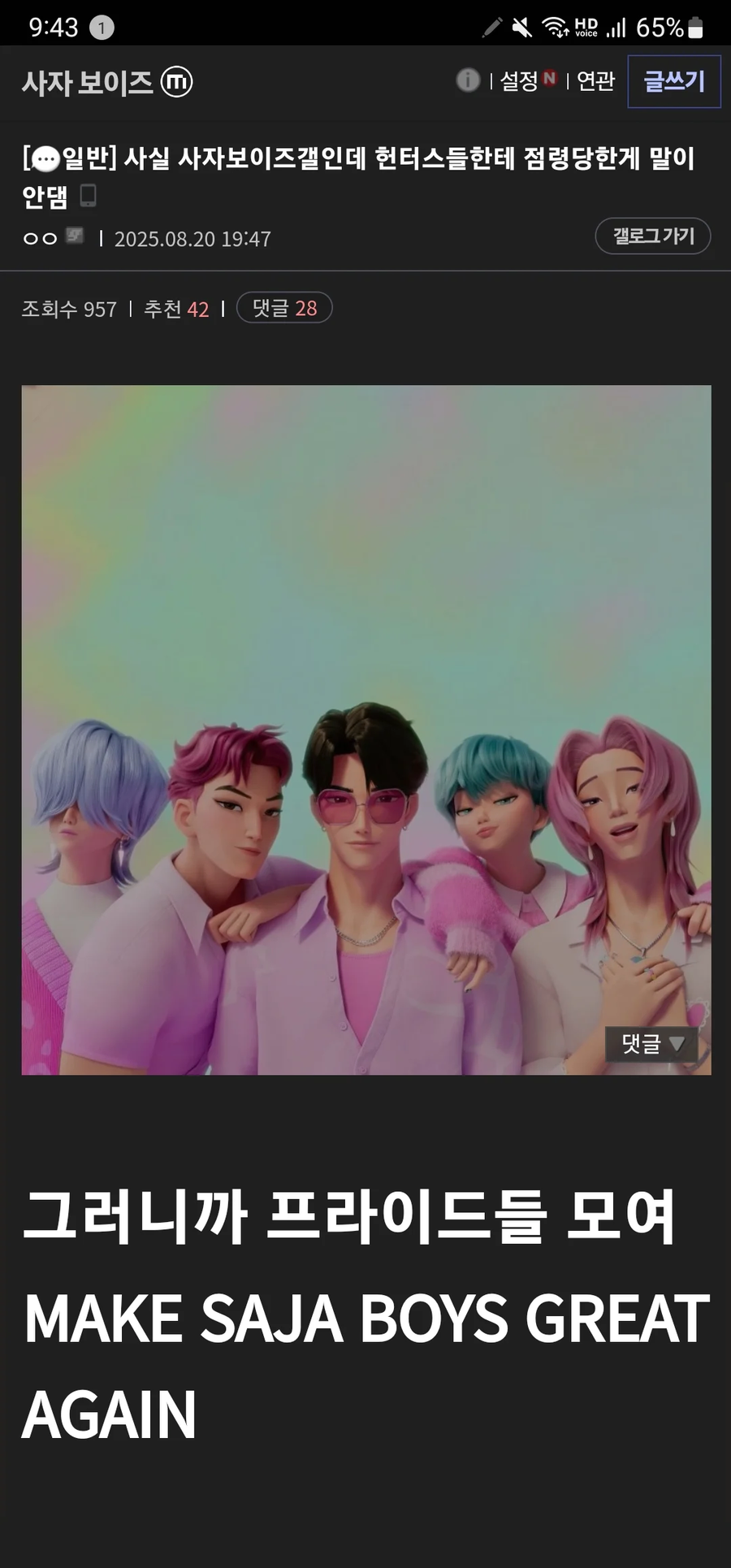
Task: Open the 글쓰기 write-post button
Action: (x=673, y=81)
